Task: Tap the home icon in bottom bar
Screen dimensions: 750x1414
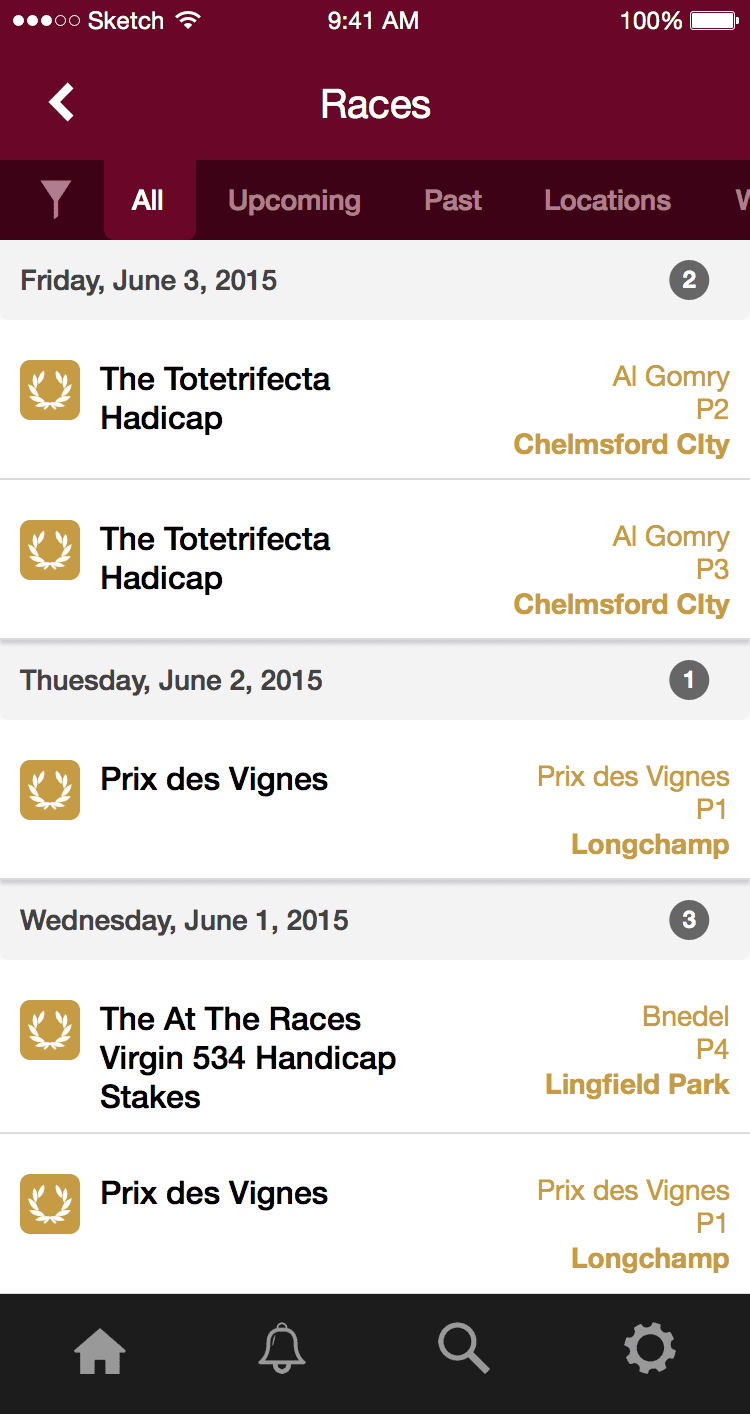Action: pyautogui.click(x=98, y=1348)
